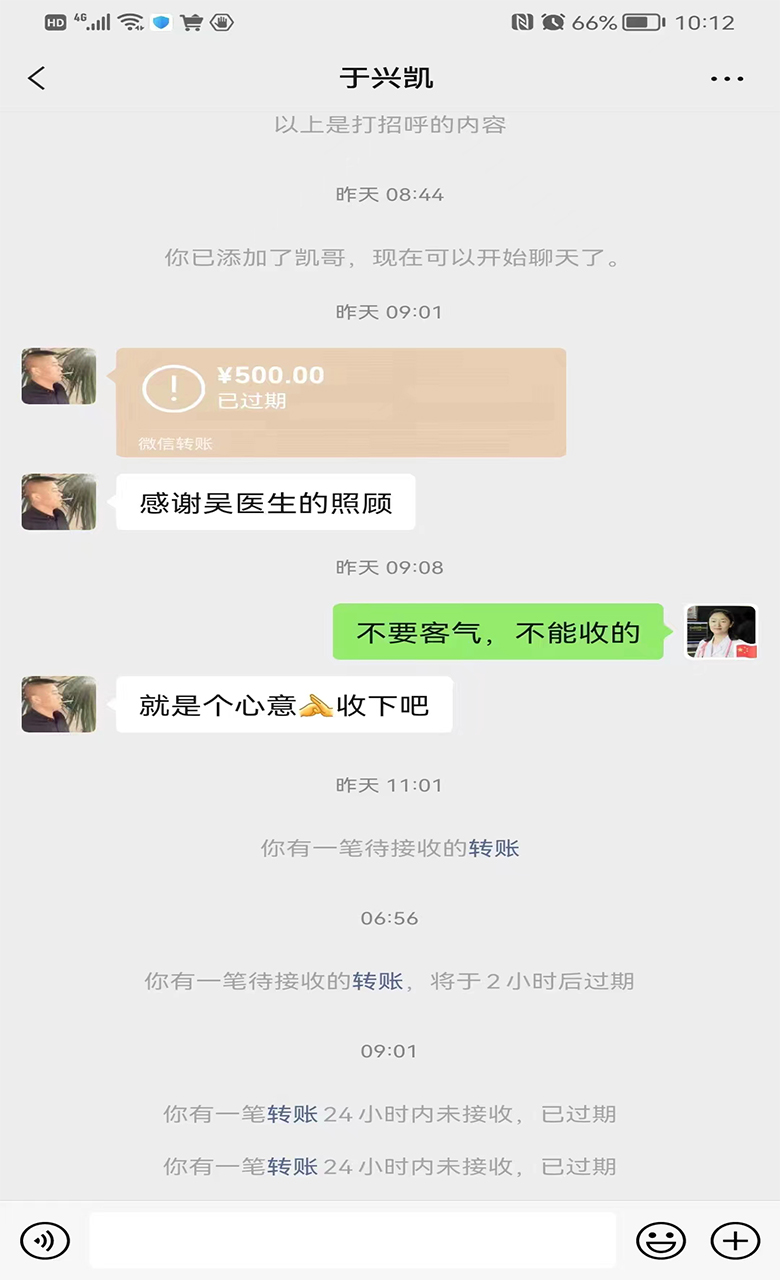780x1280 pixels.
Task: Open the plus attachment menu
Action: (x=735, y=1241)
